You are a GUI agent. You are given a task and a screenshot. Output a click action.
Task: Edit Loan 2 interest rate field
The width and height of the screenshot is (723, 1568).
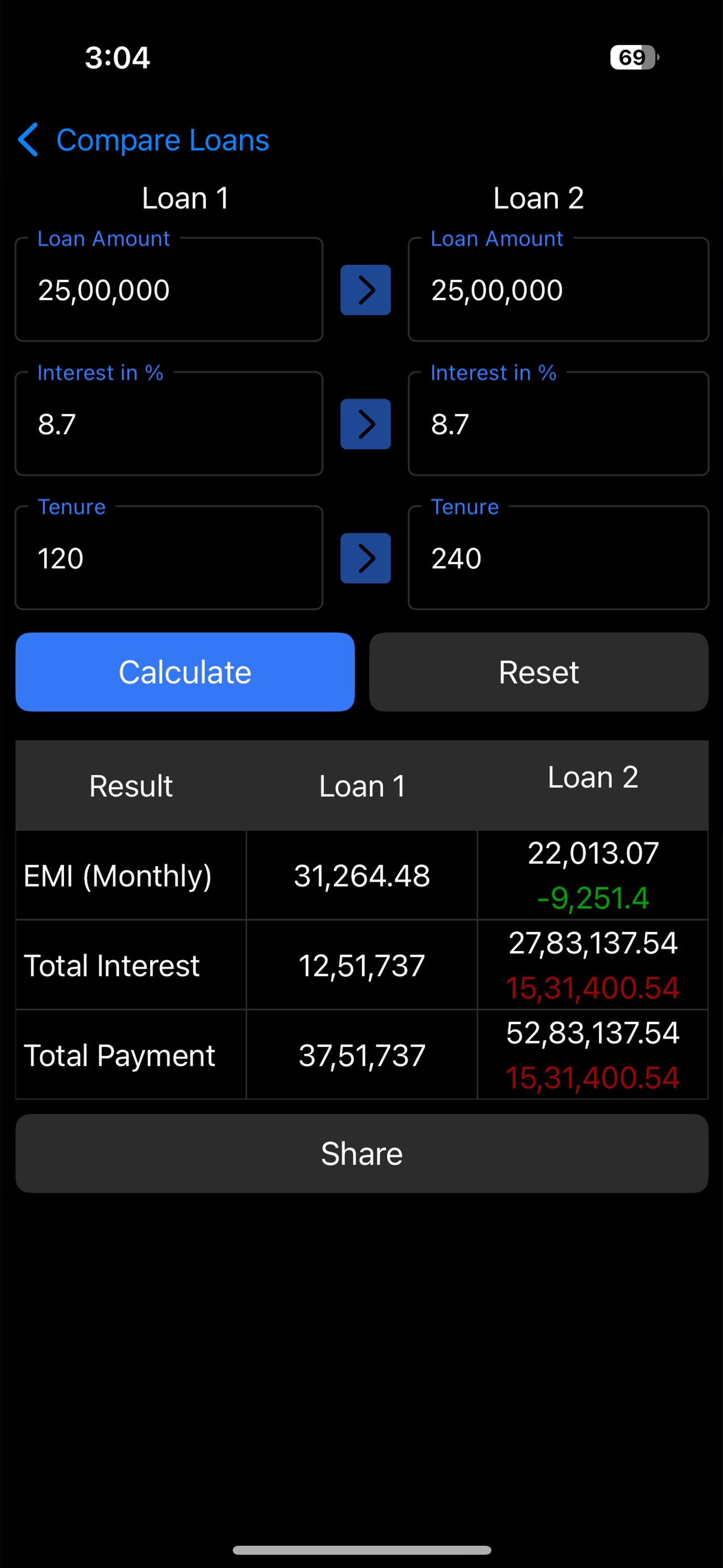pyautogui.click(x=558, y=425)
